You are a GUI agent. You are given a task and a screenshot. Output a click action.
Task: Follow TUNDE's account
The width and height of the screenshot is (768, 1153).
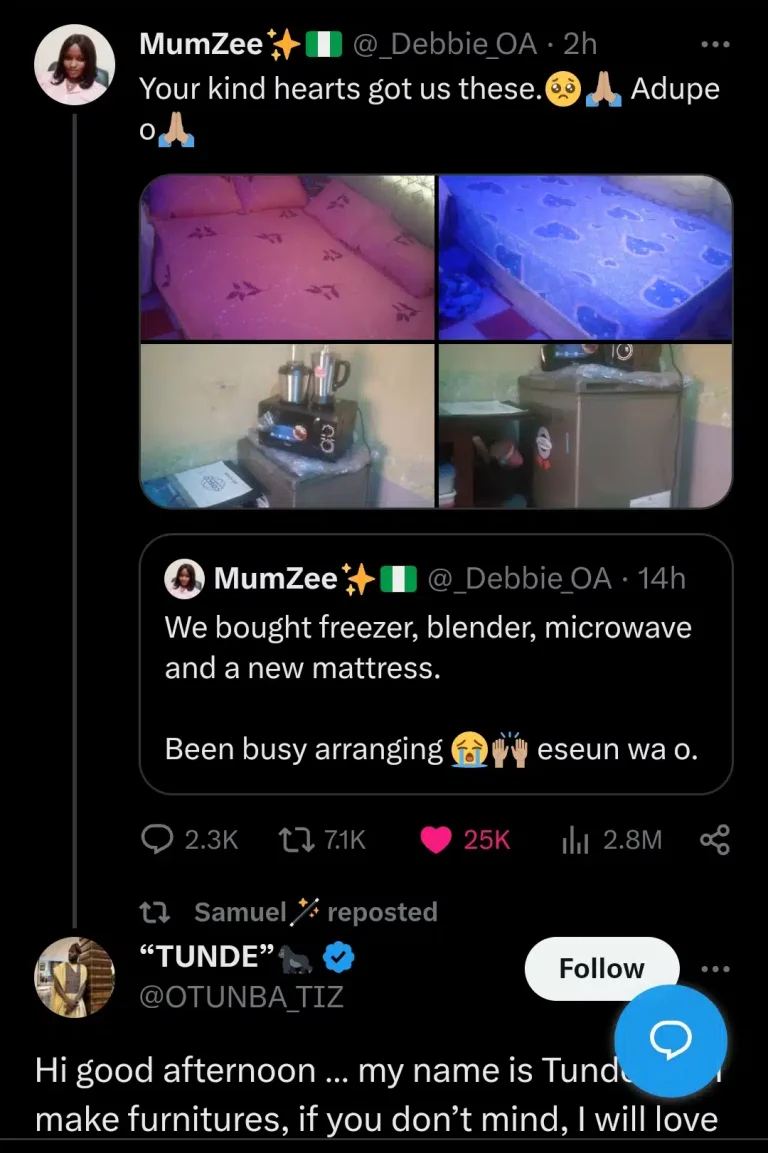[x=601, y=968]
